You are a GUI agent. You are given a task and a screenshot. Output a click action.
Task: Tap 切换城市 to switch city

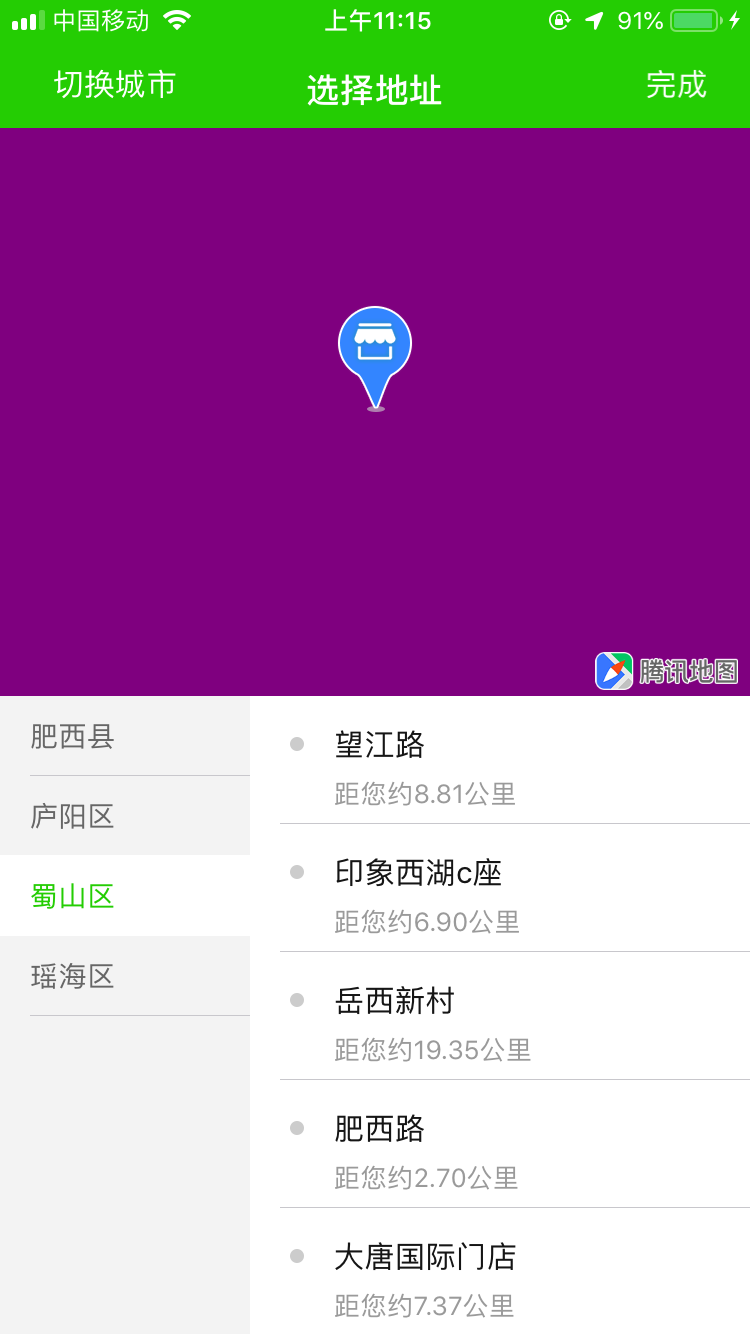point(115,85)
